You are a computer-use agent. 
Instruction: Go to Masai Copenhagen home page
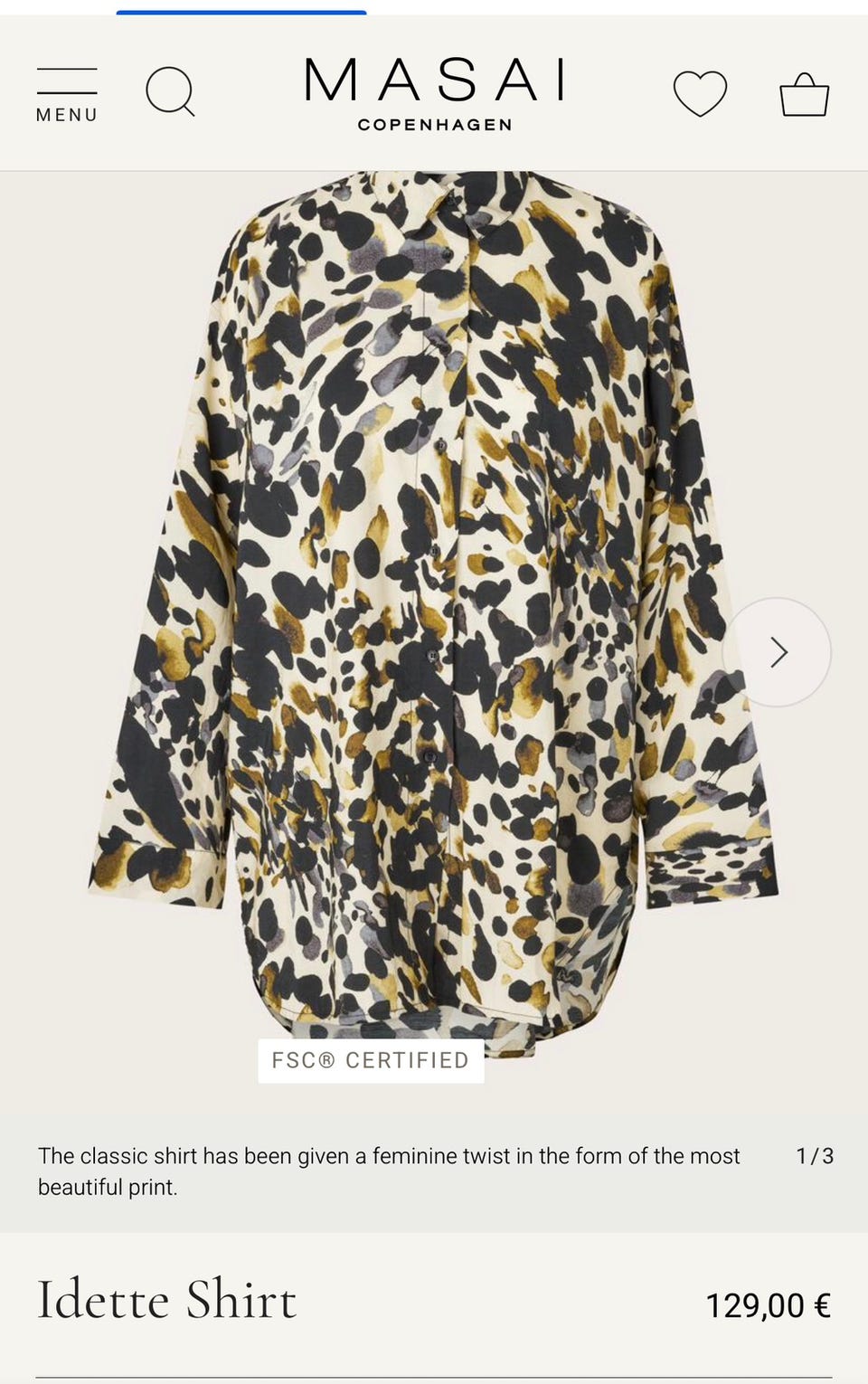click(x=434, y=93)
